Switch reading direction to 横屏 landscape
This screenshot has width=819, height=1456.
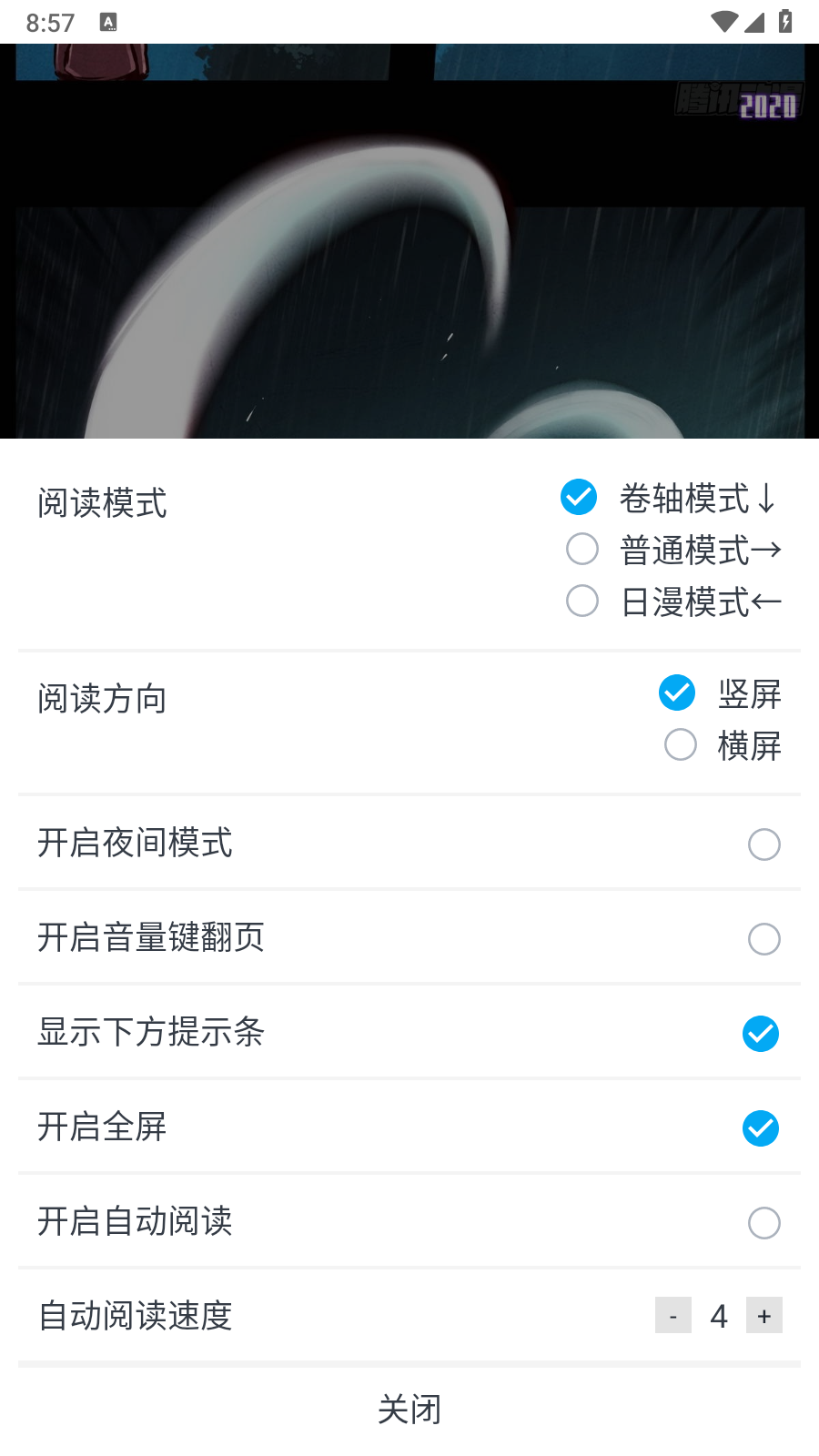tap(679, 744)
